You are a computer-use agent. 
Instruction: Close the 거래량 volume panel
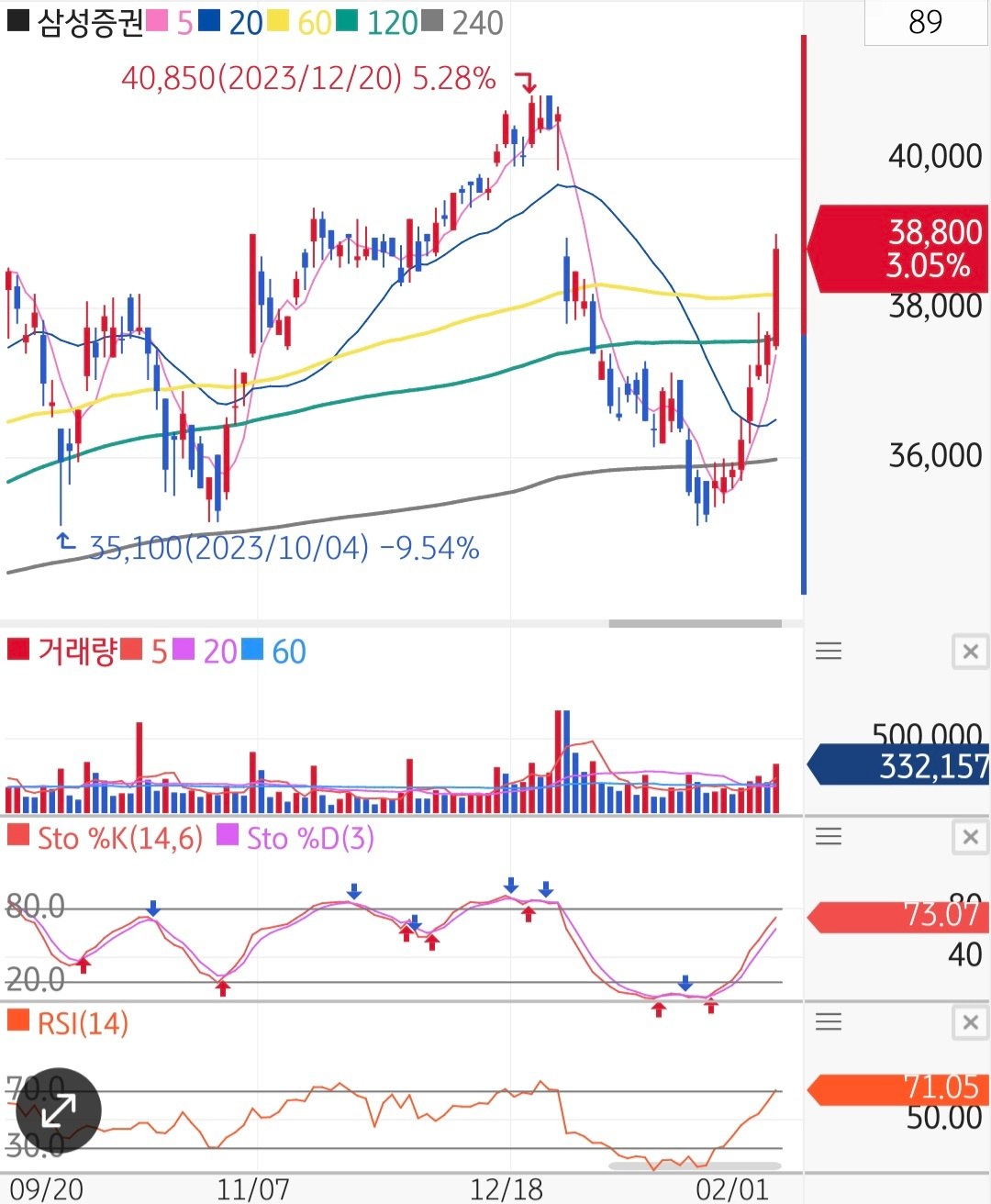tap(970, 652)
